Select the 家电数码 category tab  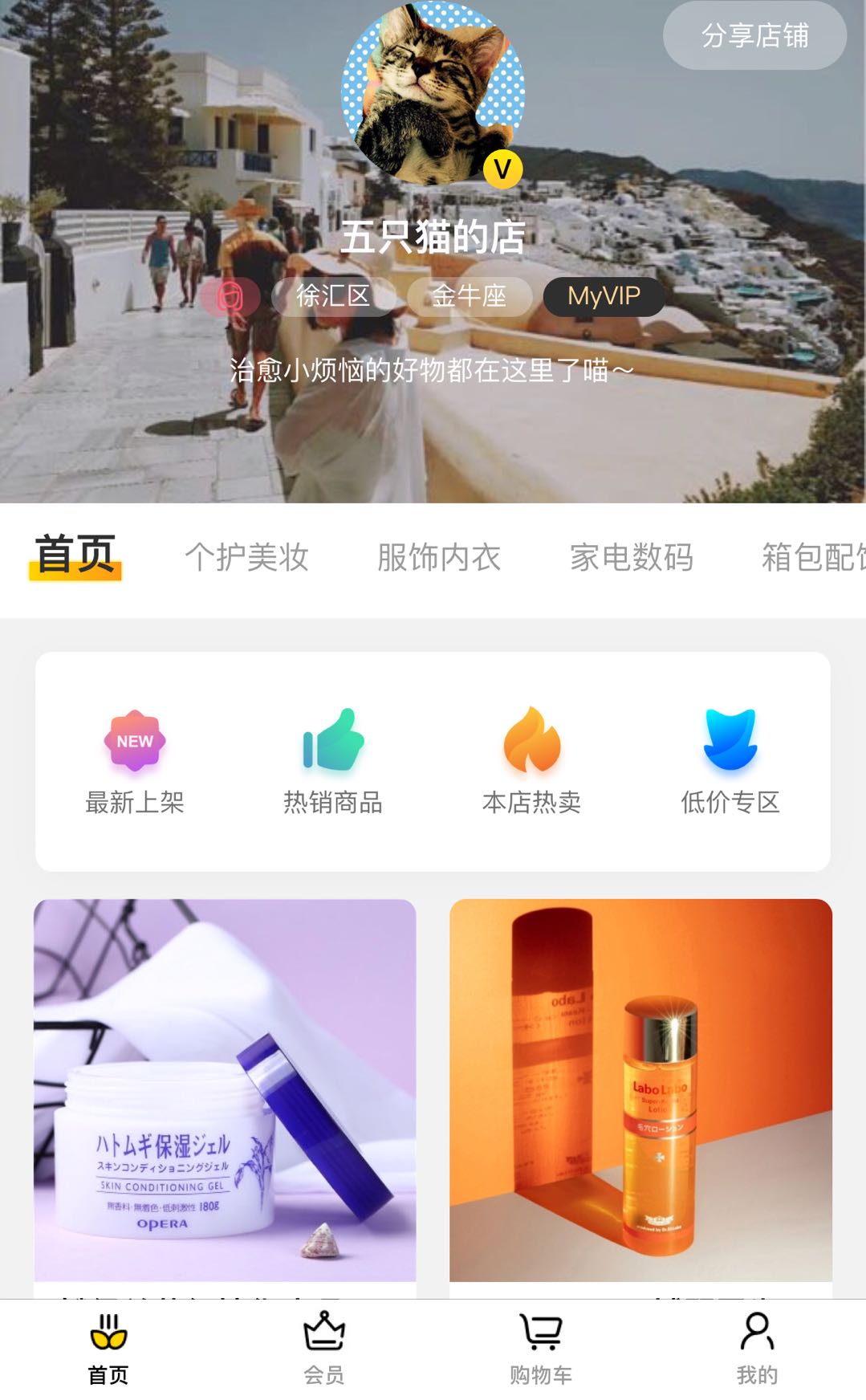tap(632, 557)
